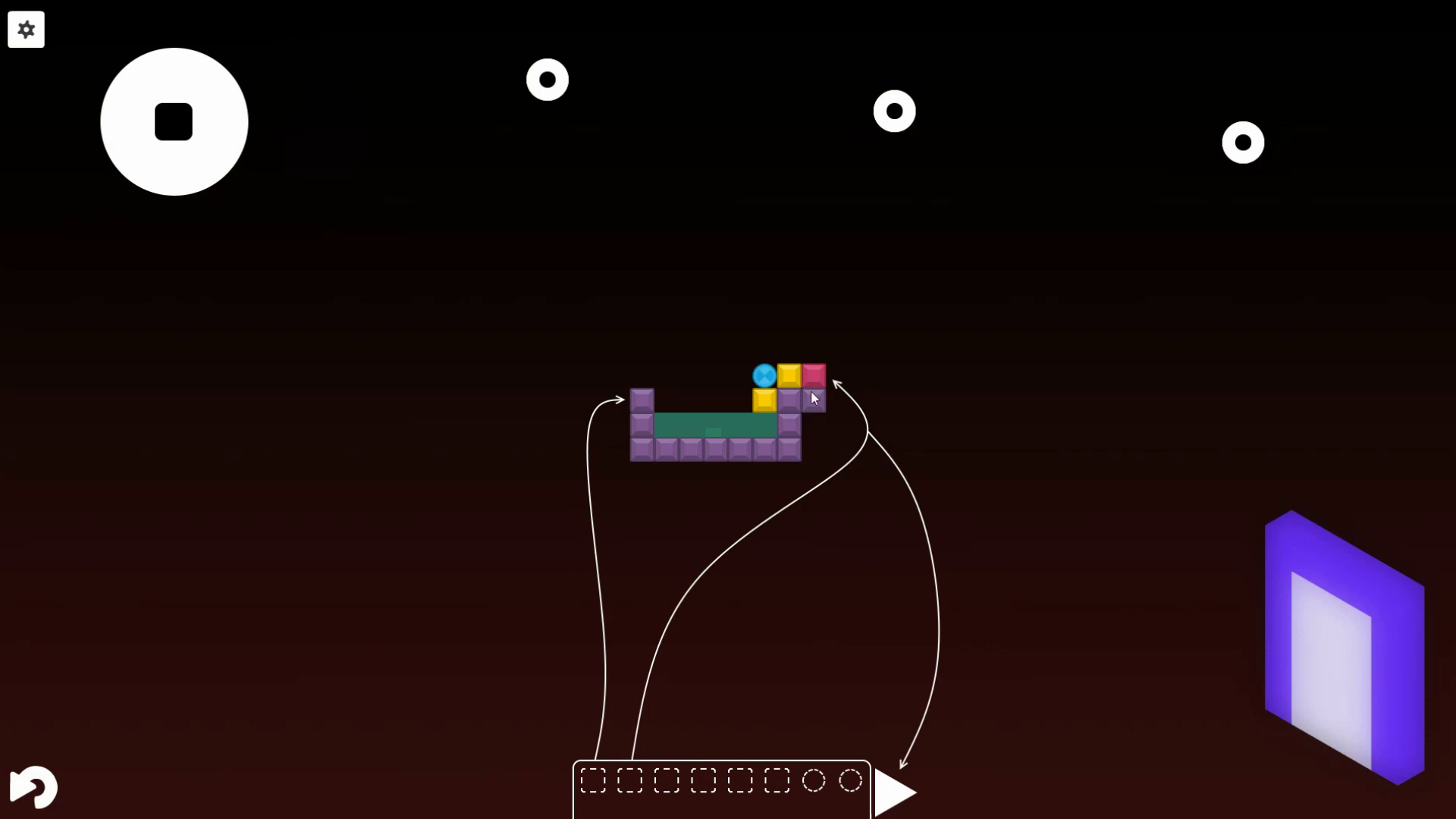Tap the large stop button
The height and width of the screenshot is (819, 1456).
pyautogui.click(x=174, y=122)
